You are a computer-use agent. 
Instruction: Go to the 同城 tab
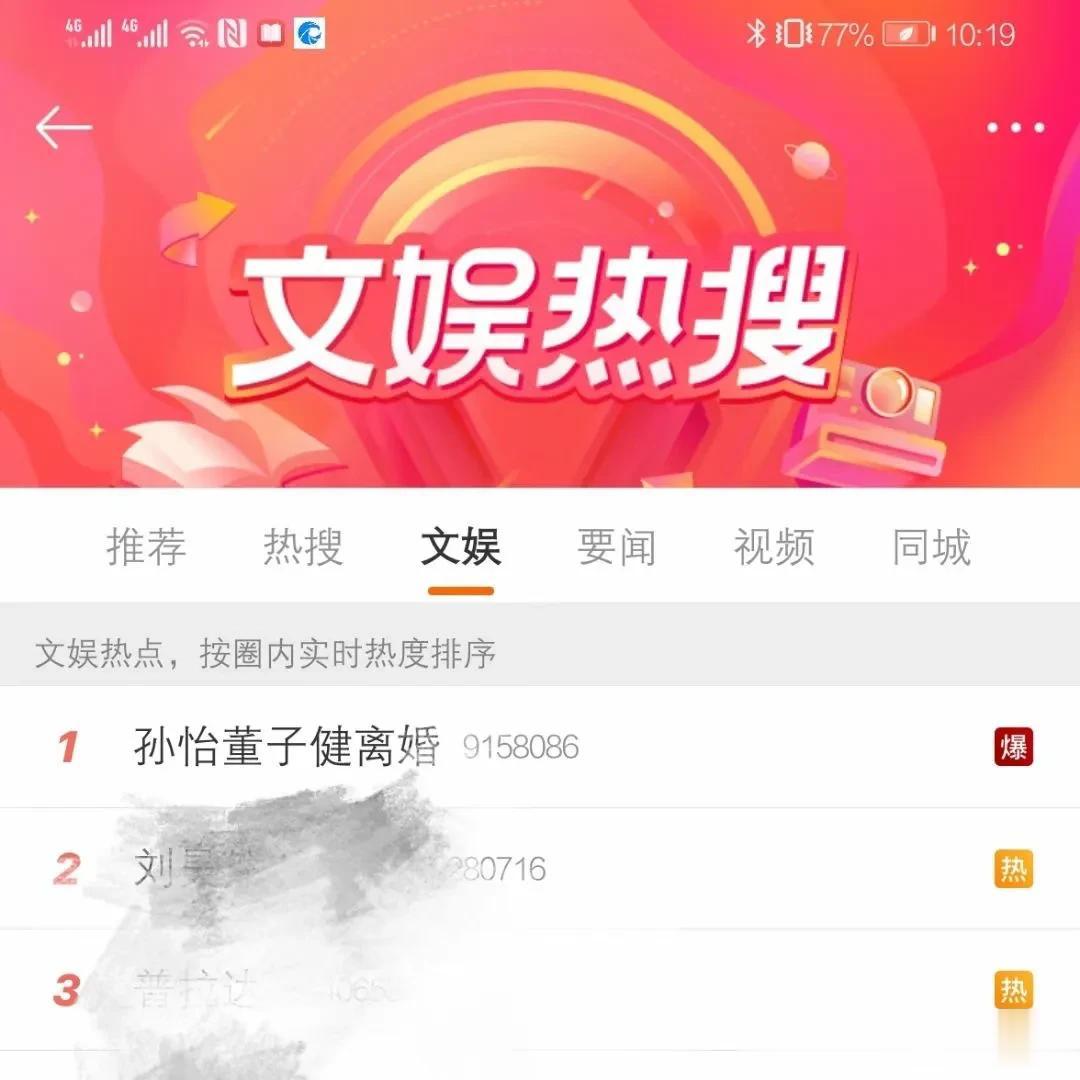coord(931,548)
